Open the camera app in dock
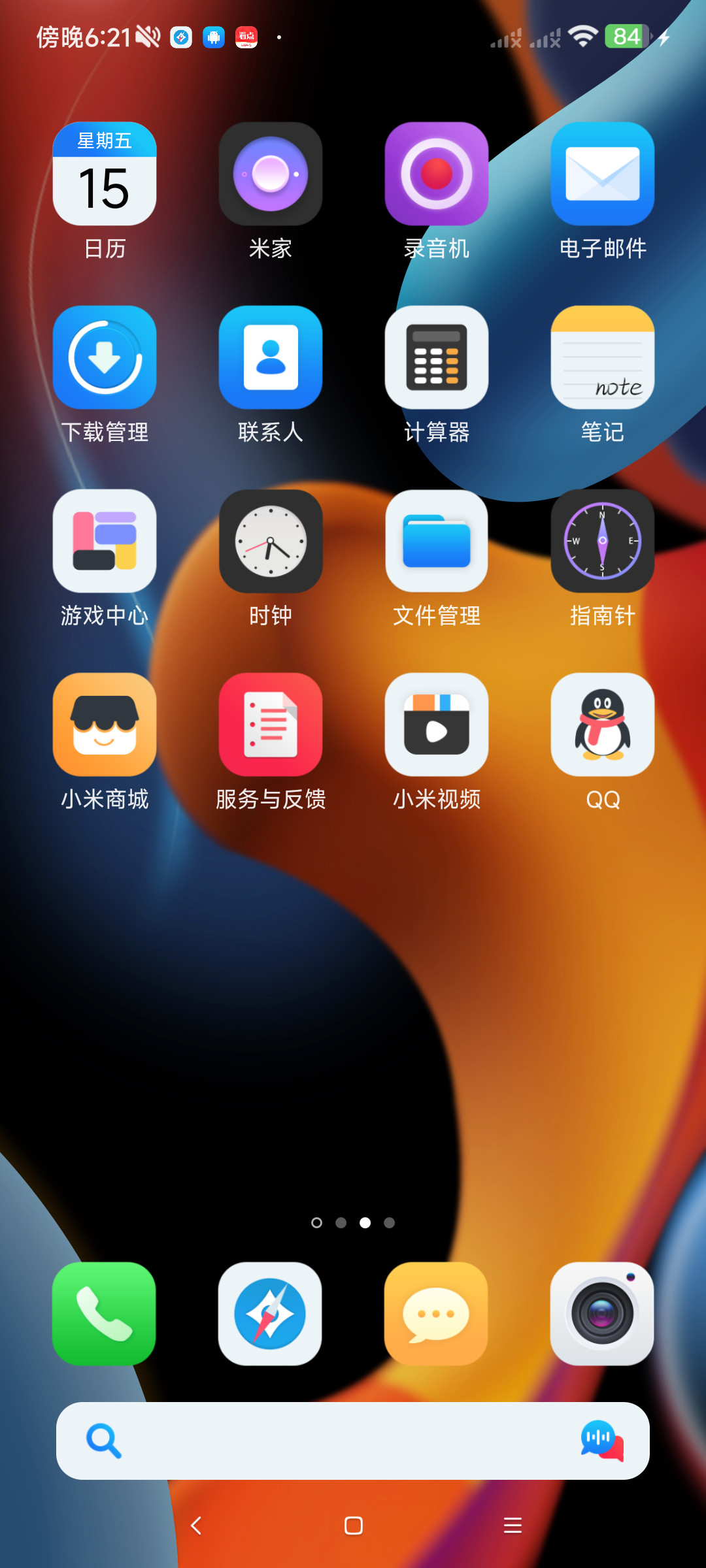Viewport: 706px width, 1568px height. (x=602, y=1314)
